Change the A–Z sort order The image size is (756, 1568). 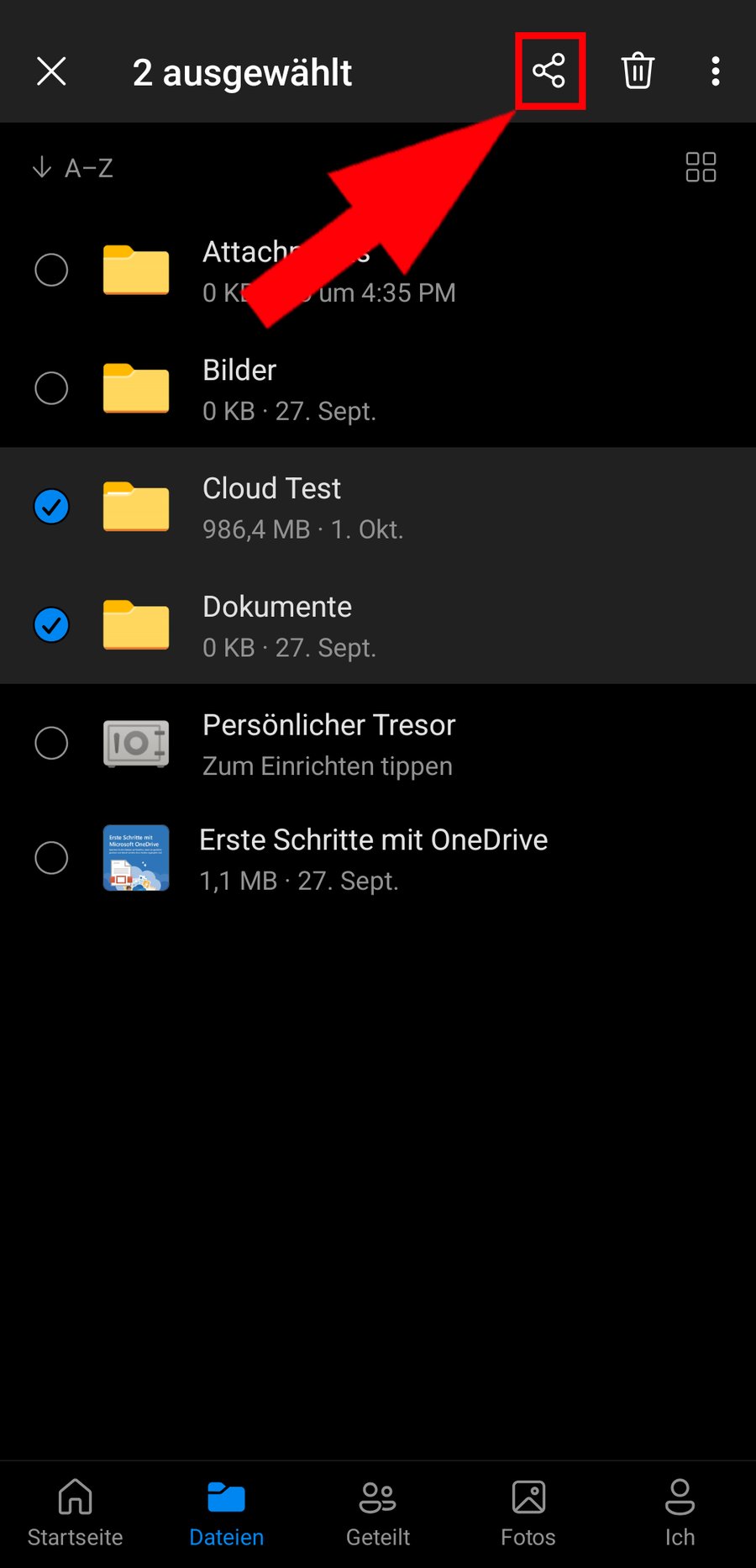click(73, 168)
